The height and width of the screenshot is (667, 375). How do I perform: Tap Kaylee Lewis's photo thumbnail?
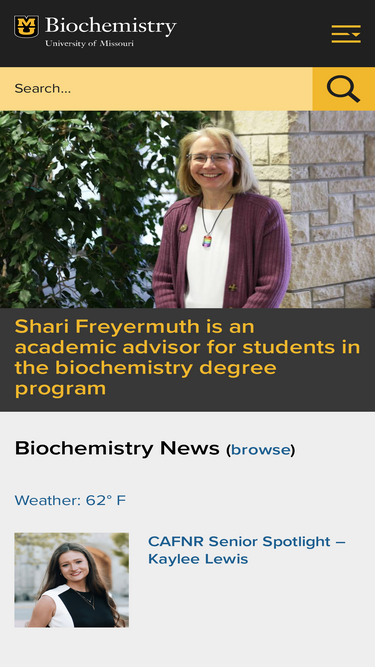point(71,580)
